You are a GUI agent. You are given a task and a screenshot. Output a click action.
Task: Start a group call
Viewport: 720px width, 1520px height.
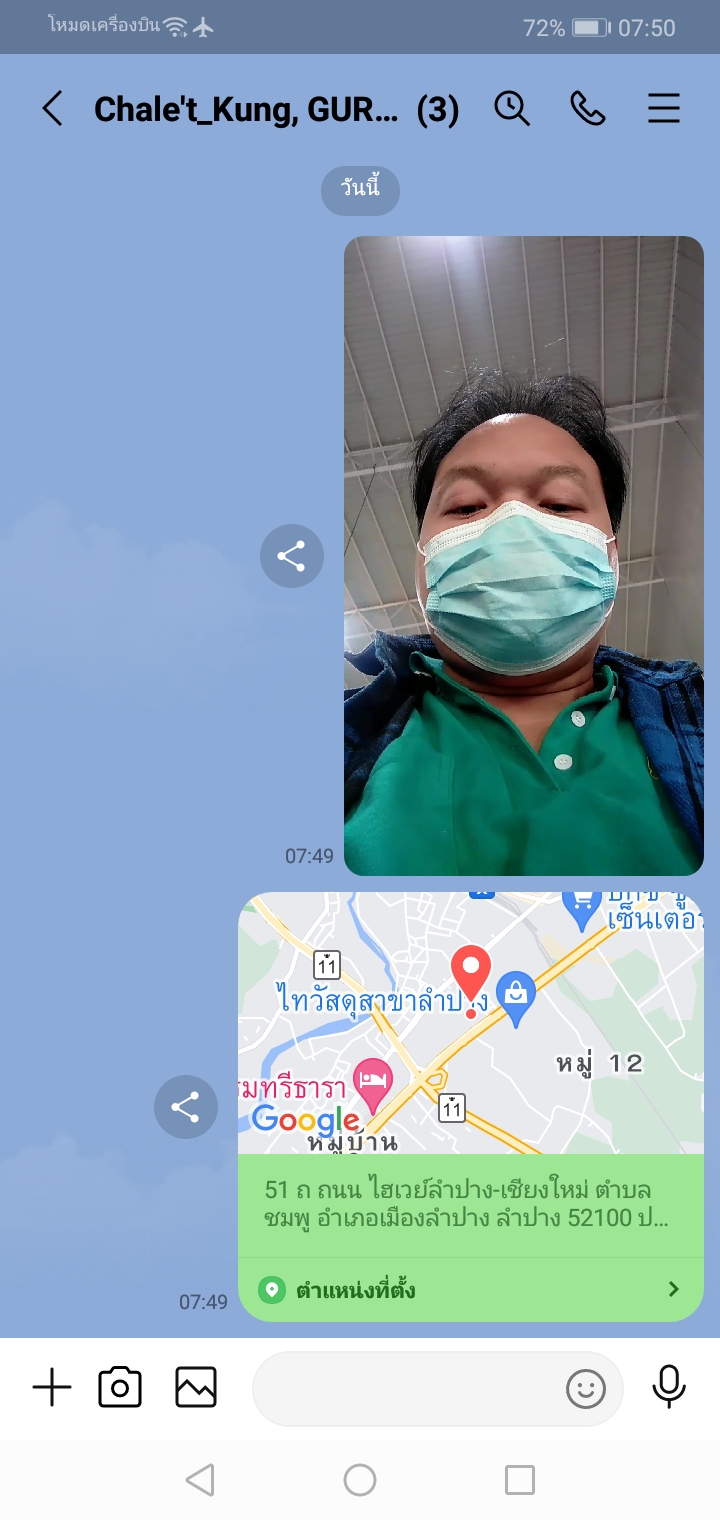coord(588,108)
